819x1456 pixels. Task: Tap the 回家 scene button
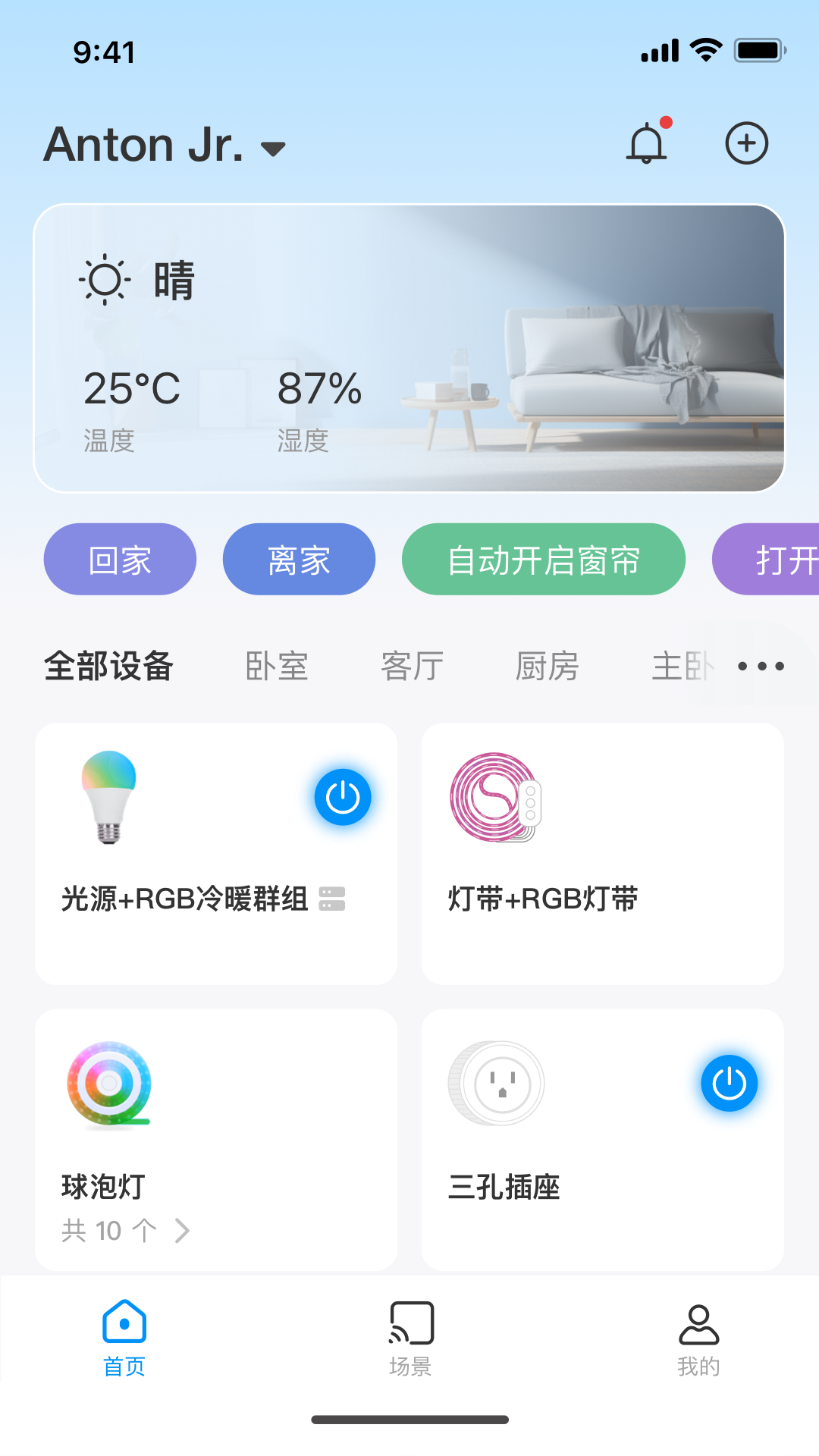[119, 559]
